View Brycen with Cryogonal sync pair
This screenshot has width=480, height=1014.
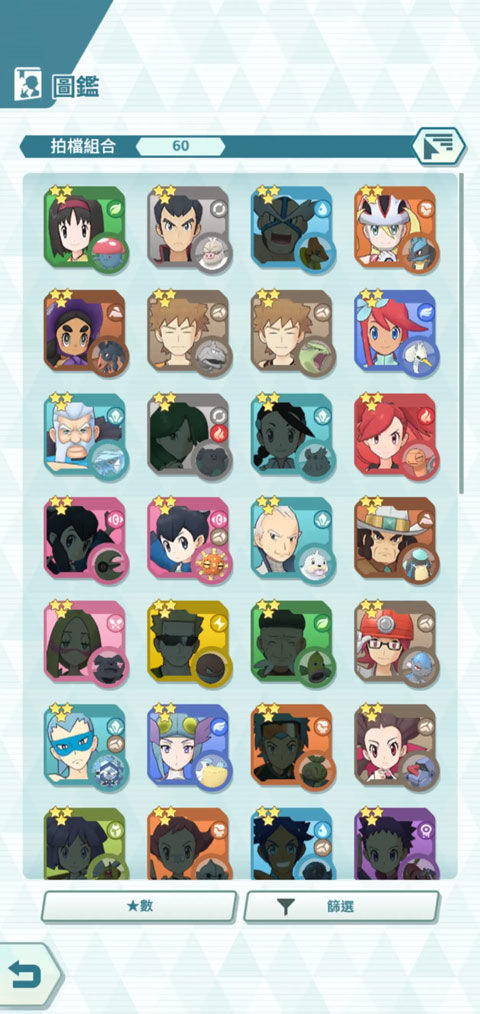point(86,744)
